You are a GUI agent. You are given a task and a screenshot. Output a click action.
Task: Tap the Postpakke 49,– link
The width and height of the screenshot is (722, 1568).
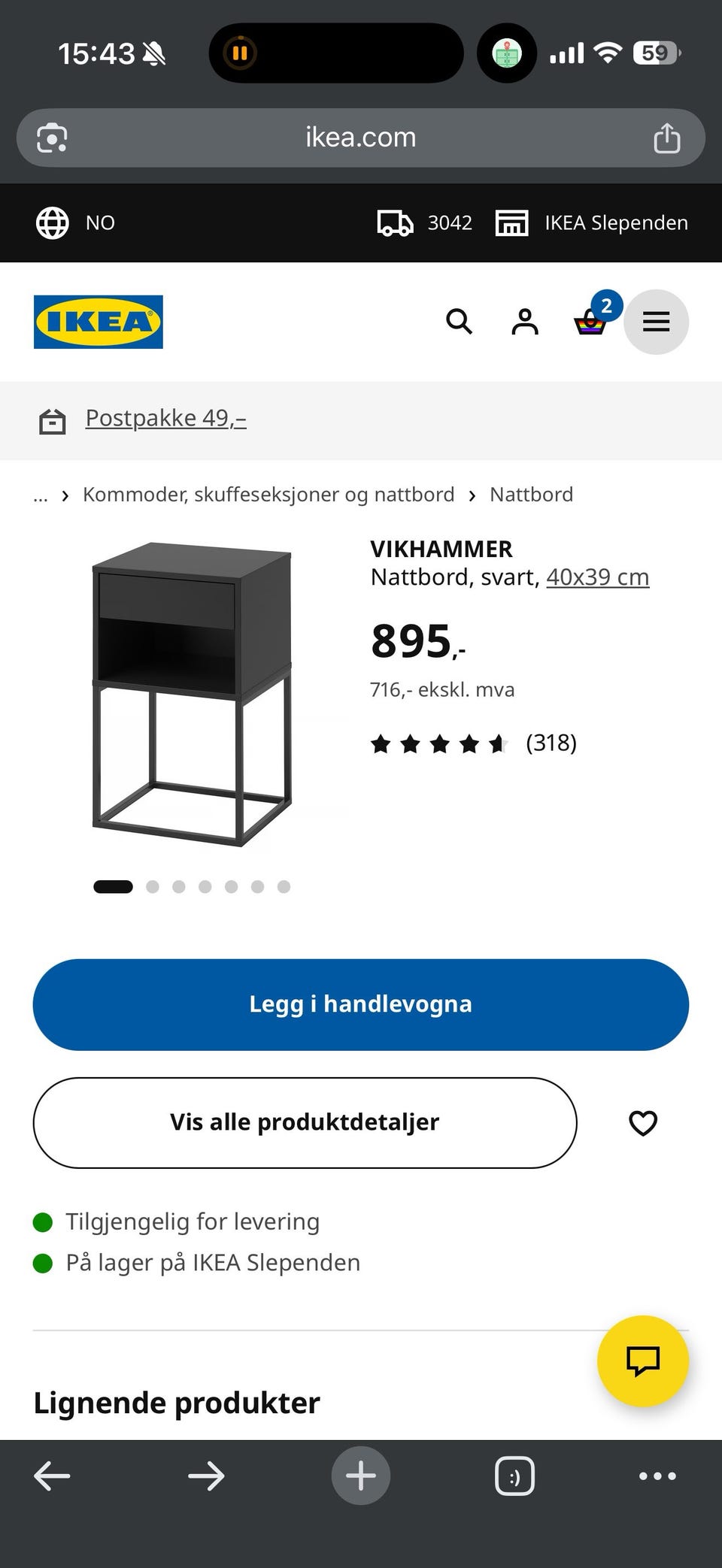[x=165, y=418]
